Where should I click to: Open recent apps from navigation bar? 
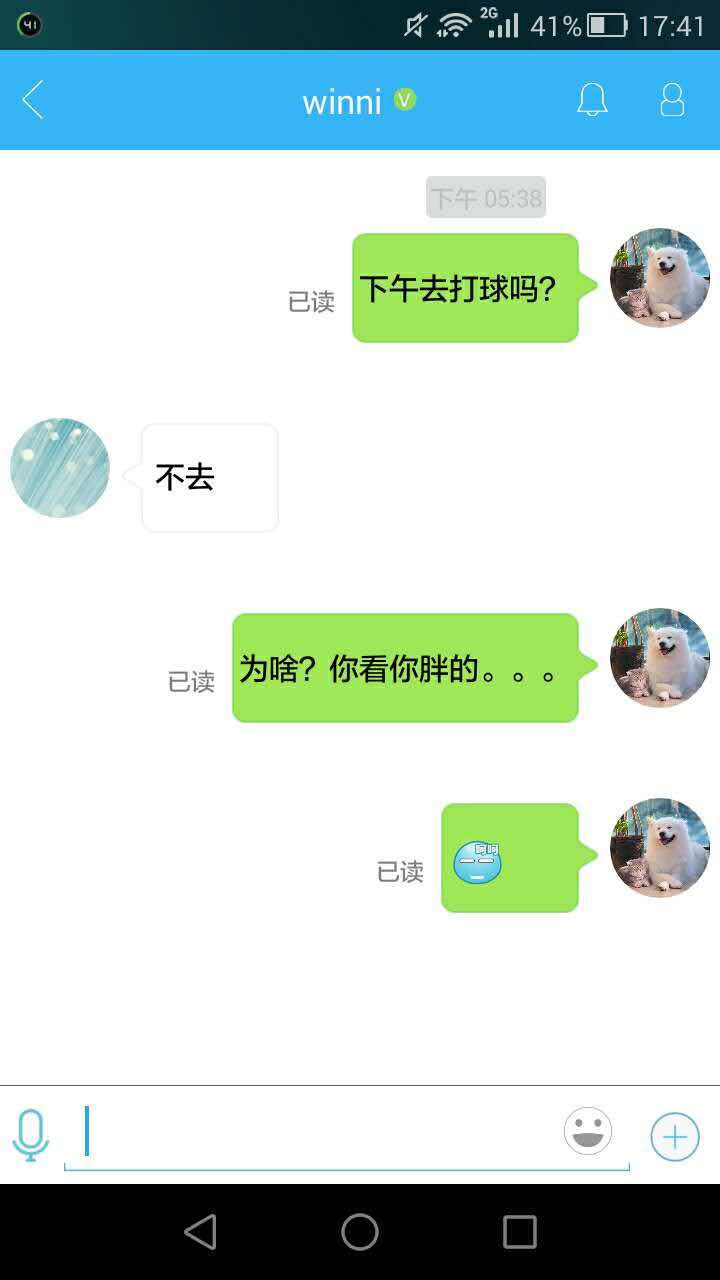520,1232
